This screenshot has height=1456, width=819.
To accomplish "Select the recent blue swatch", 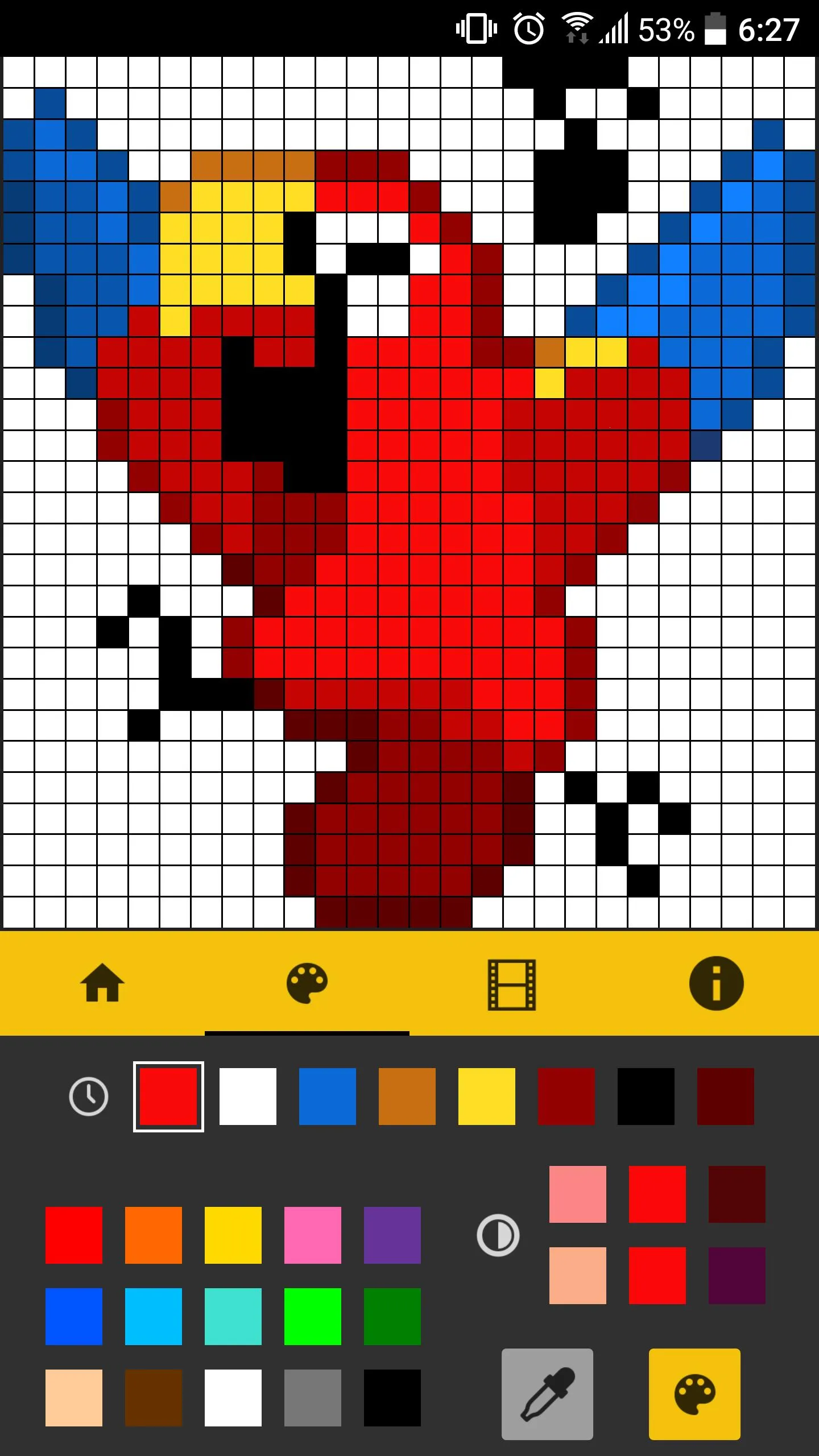I will pyautogui.click(x=328, y=1096).
